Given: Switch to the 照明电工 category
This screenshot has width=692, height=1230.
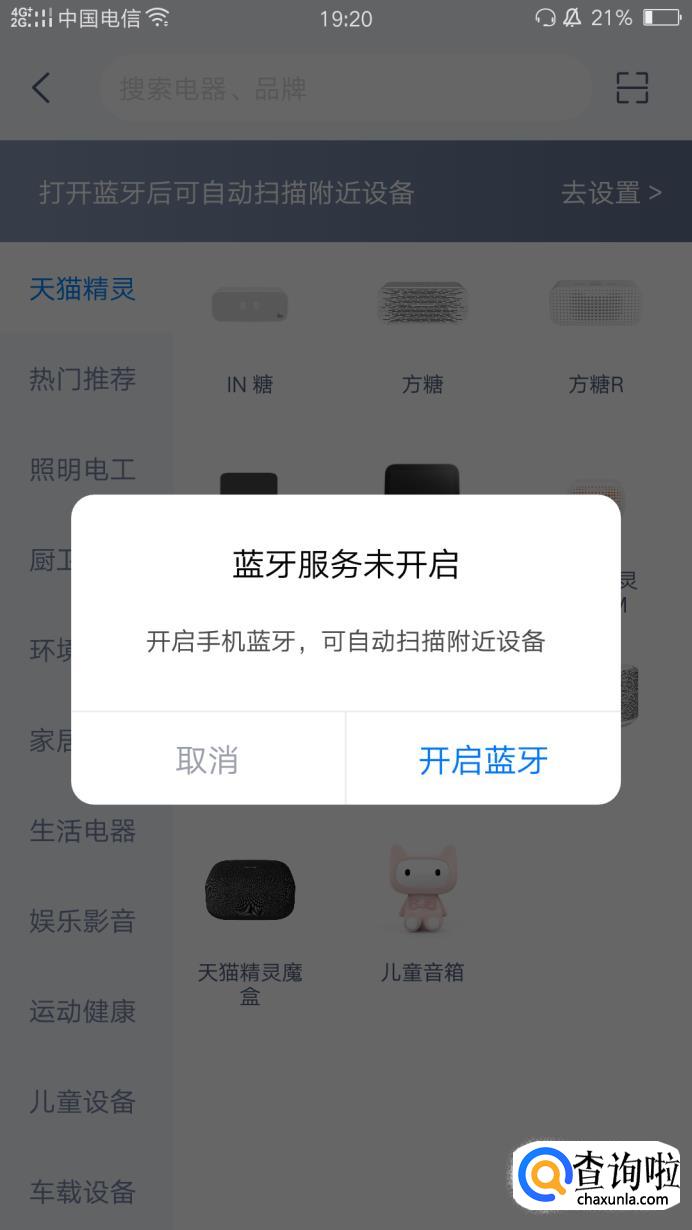Looking at the screenshot, I should click(83, 470).
